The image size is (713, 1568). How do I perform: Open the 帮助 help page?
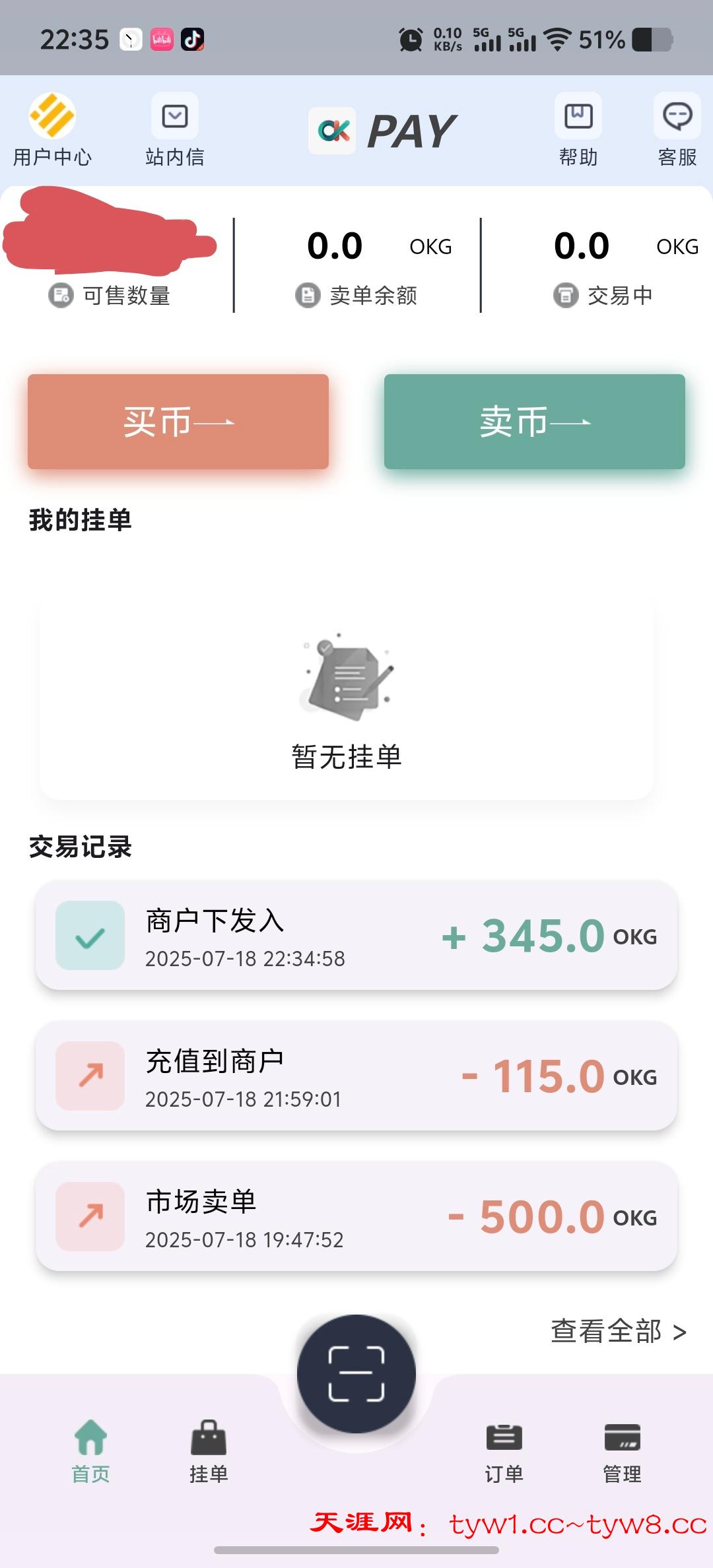click(x=578, y=130)
